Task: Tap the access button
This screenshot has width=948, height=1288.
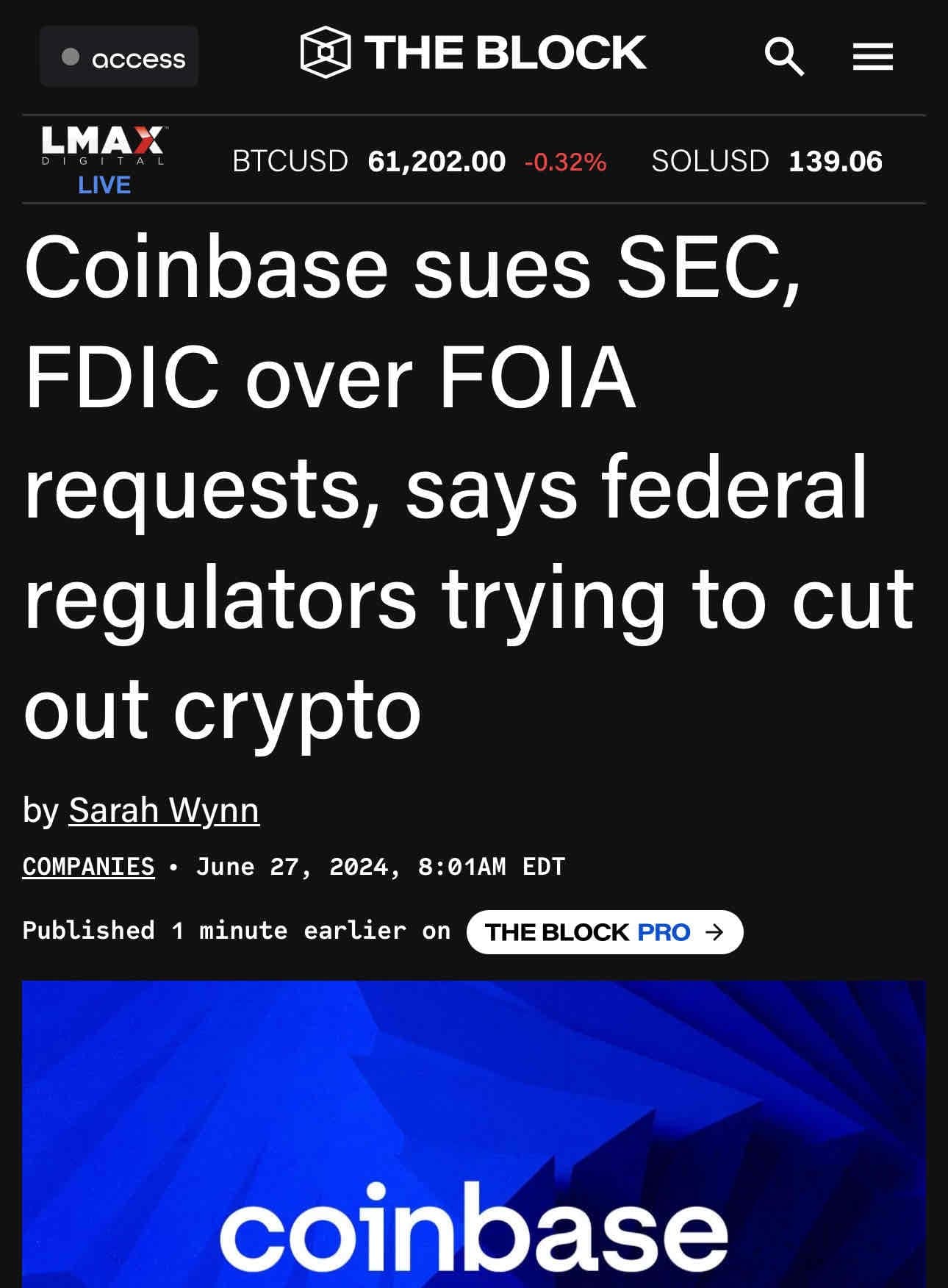Action: coord(119,57)
